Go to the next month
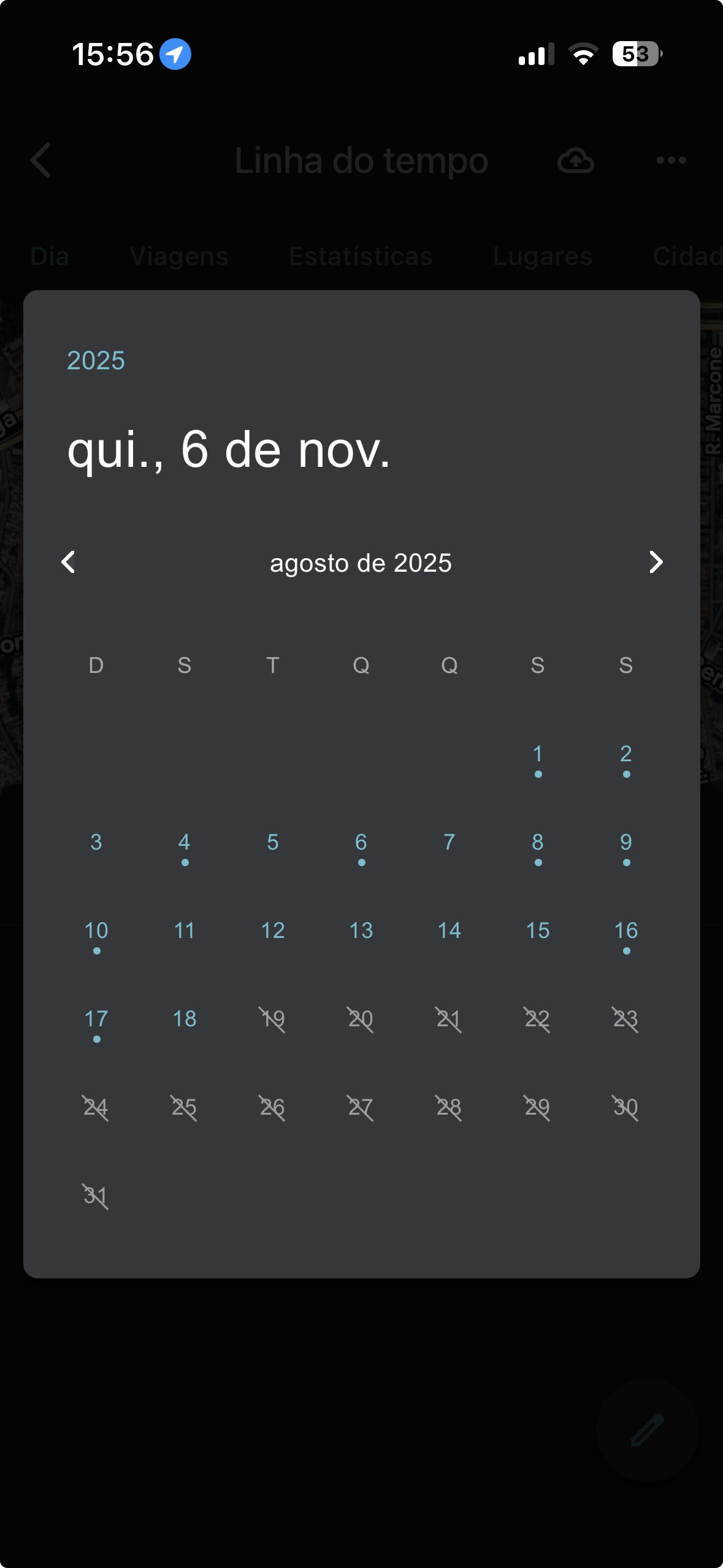Viewport: 723px width, 1568px height. (655, 562)
